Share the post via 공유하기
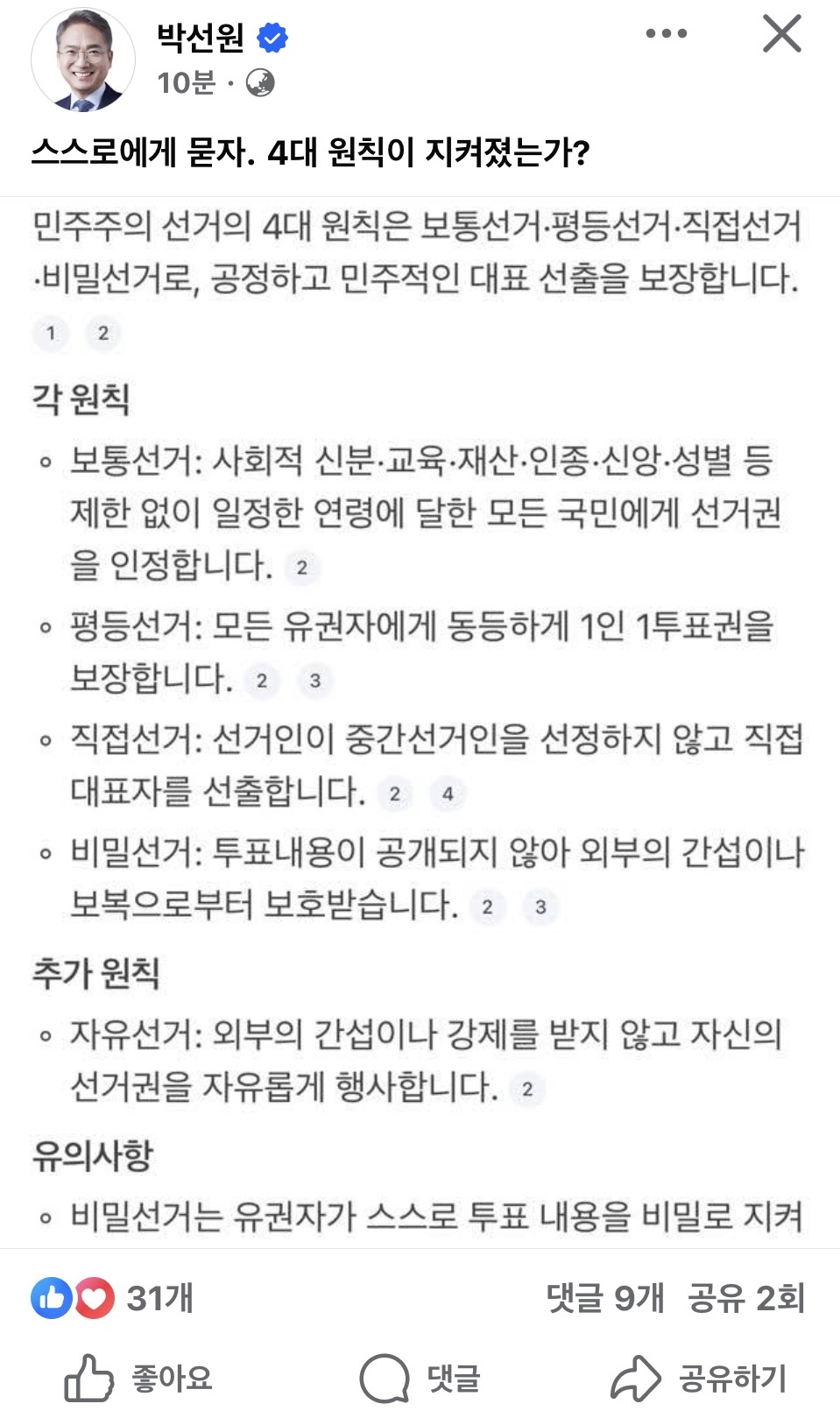Image resolution: width=840 pixels, height=1418 pixels. [x=699, y=1379]
